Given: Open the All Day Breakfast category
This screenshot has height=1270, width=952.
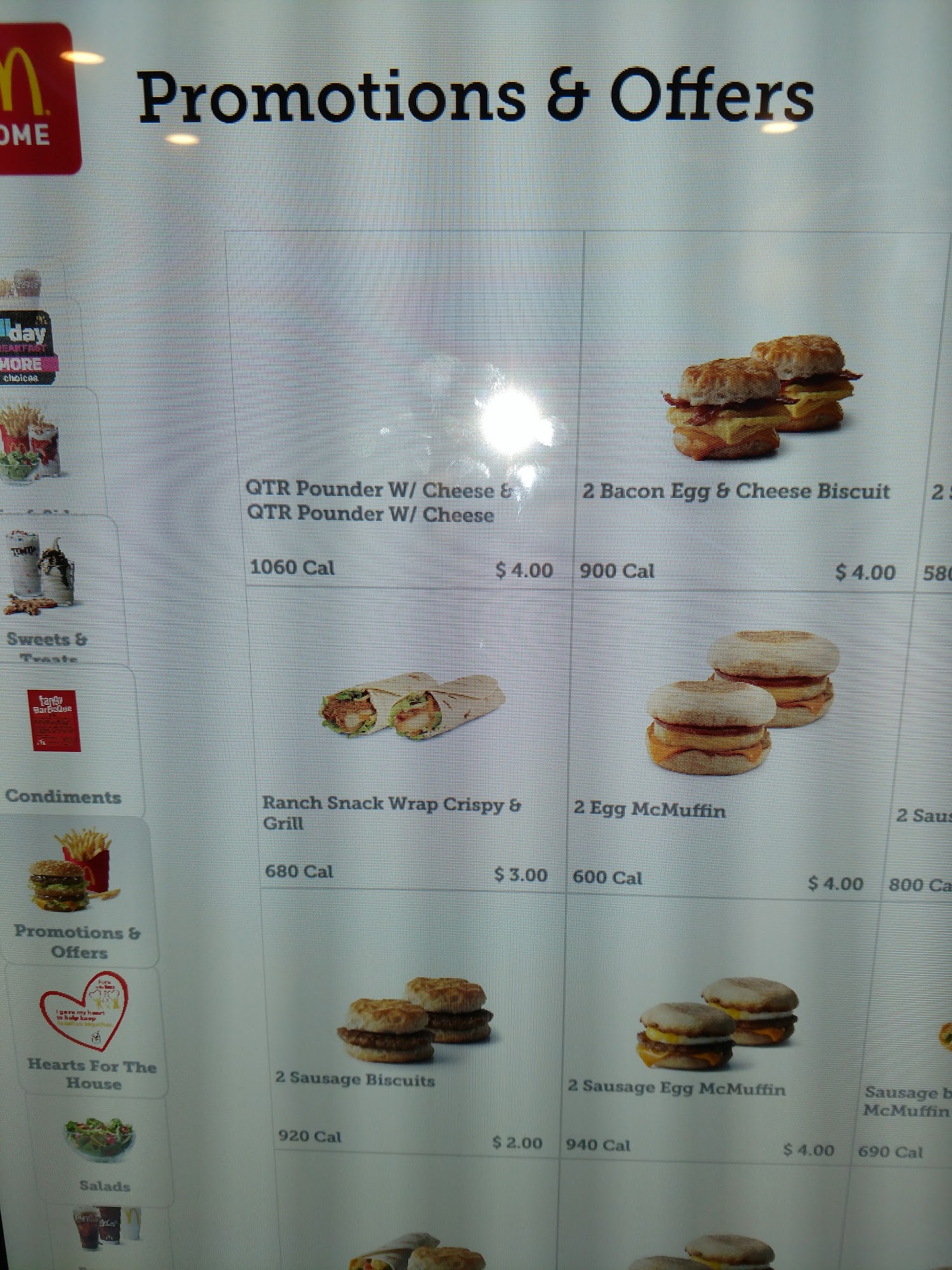Looking at the screenshot, I should [x=29, y=346].
